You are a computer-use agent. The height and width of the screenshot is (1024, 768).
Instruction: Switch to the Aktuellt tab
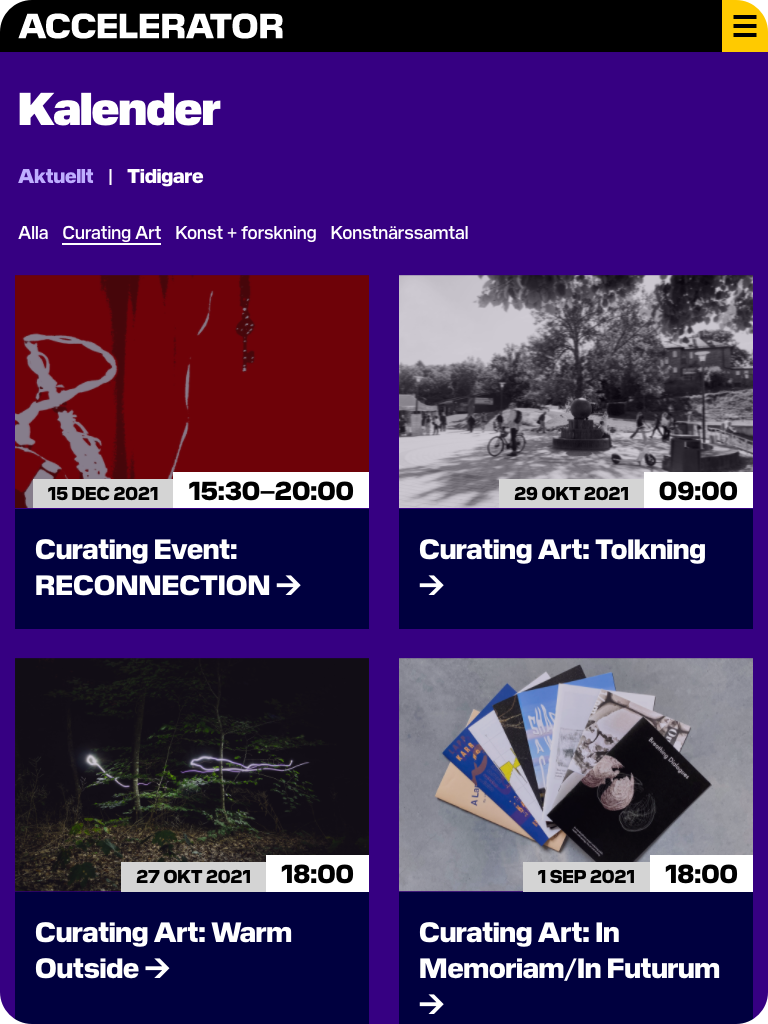click(56, 176)
